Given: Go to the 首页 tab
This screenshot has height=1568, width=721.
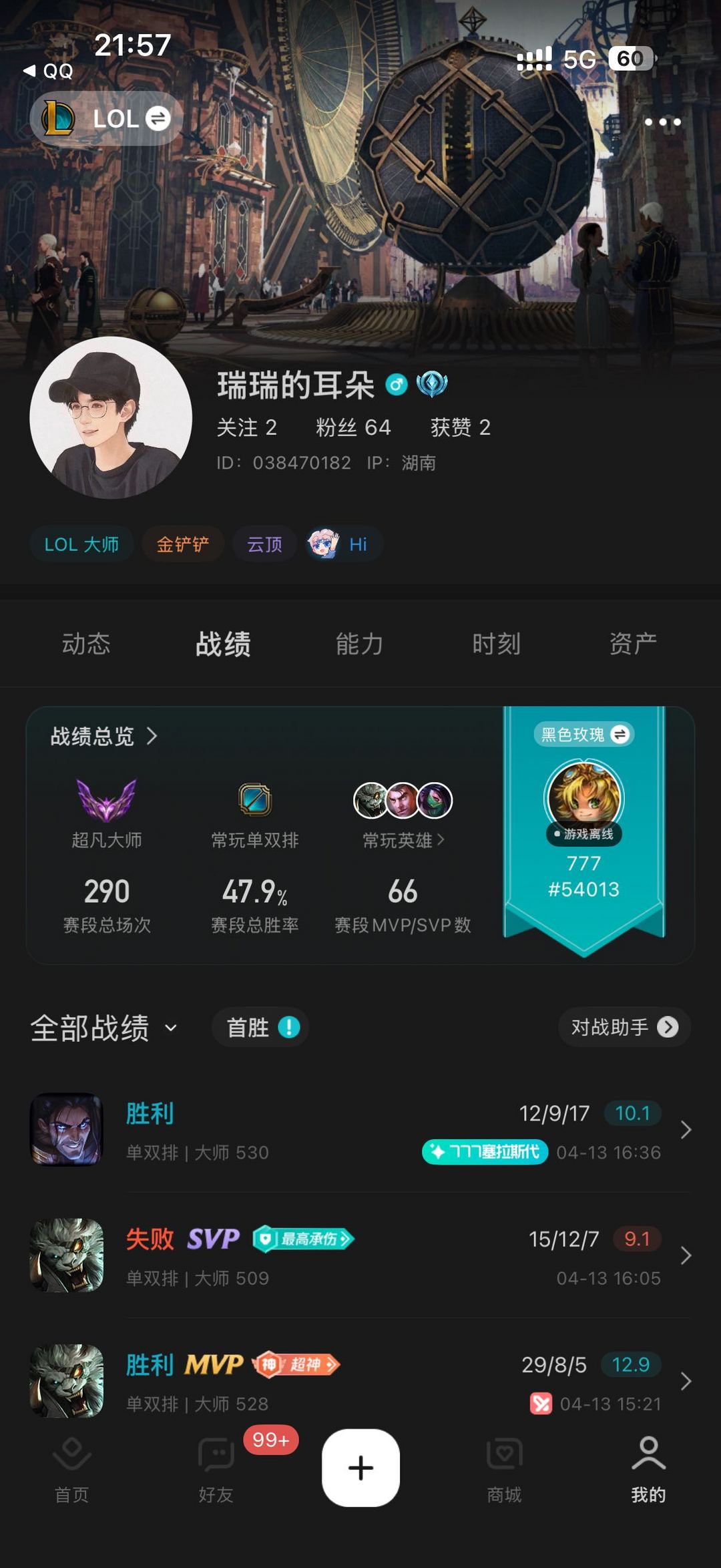Looking at the screenshot, I should tap(71, 1469).
